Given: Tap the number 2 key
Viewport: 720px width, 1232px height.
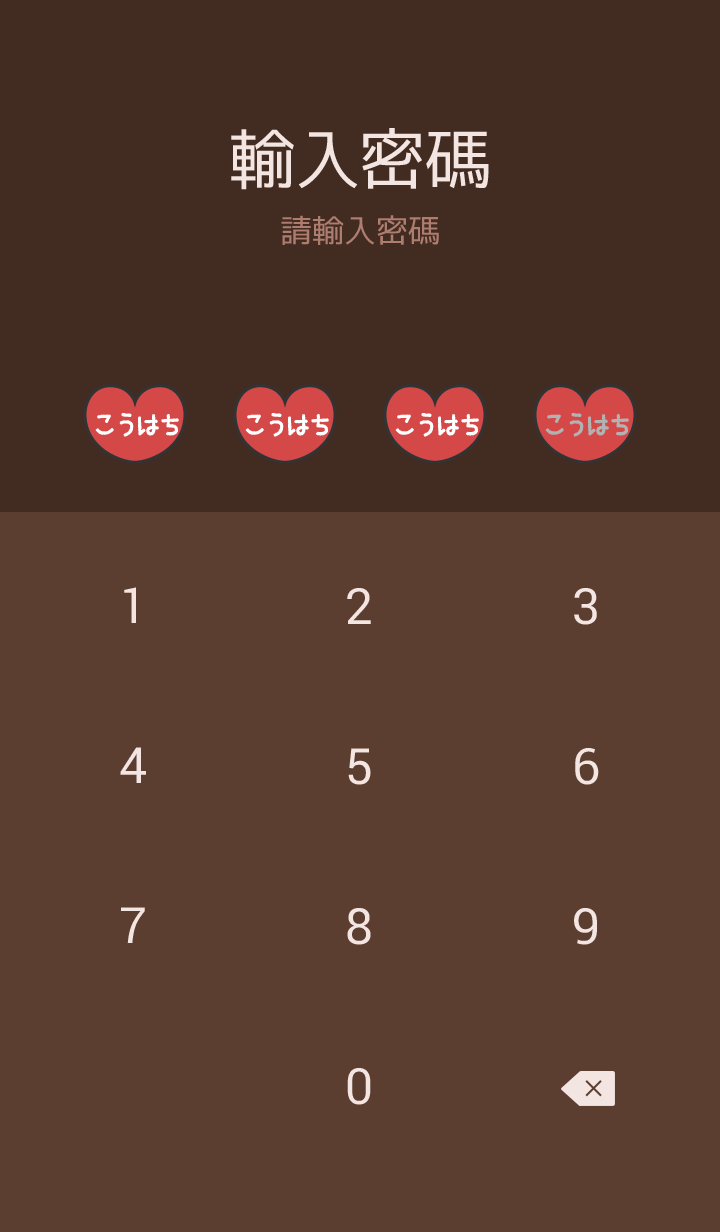Looking at the screenshot, I should pos(359,607).
